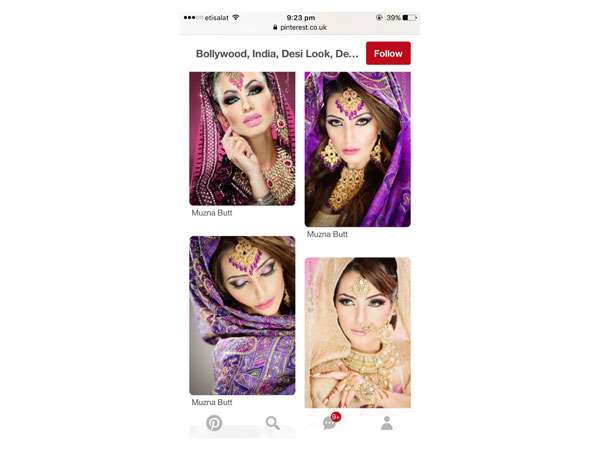Viewport: 600px width, 450px height.
Task: Open pin with pink dupatta and pink lips
Action: (x=242, y=138)
